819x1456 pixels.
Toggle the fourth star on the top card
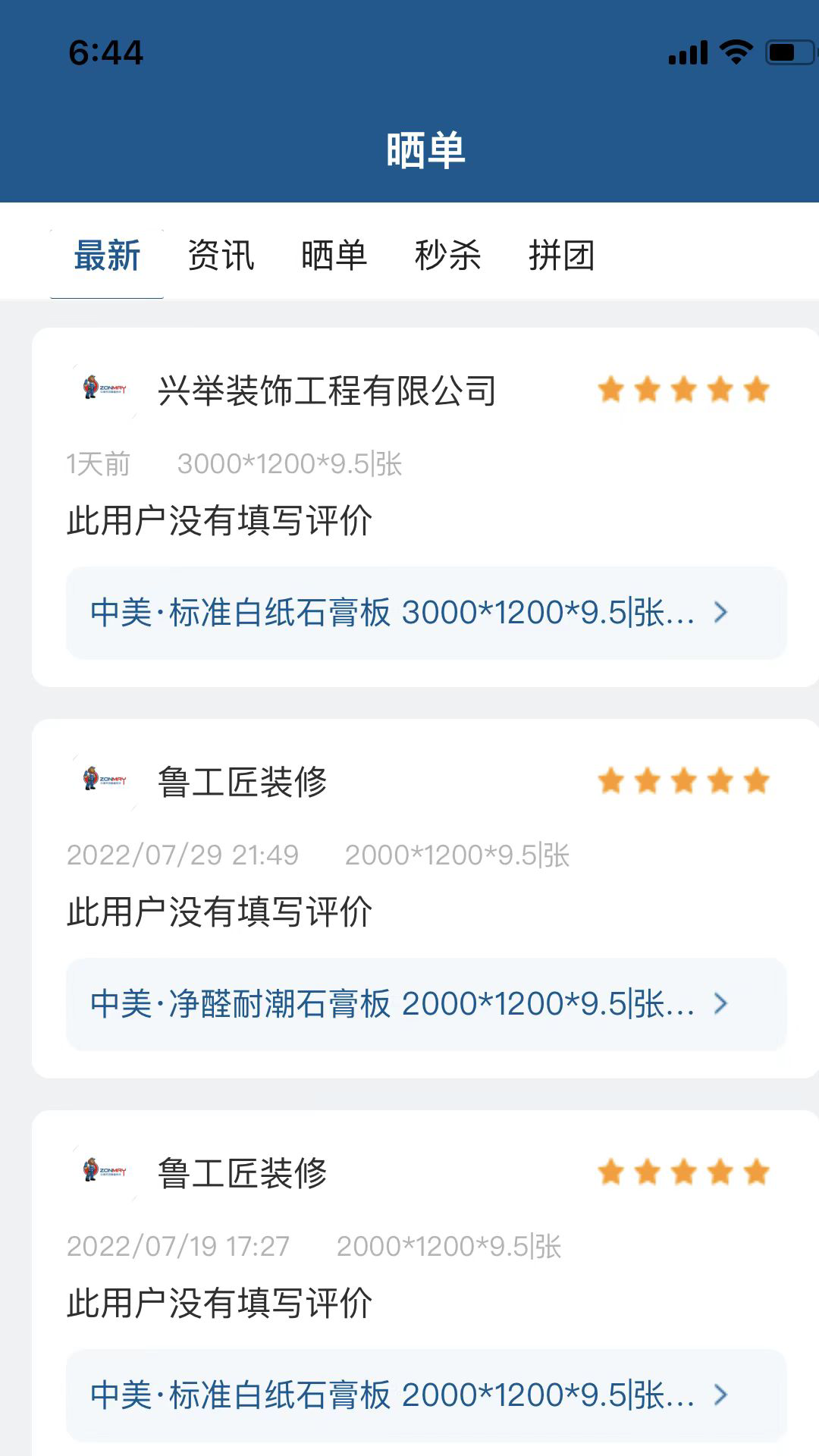(x=720, y=389)
